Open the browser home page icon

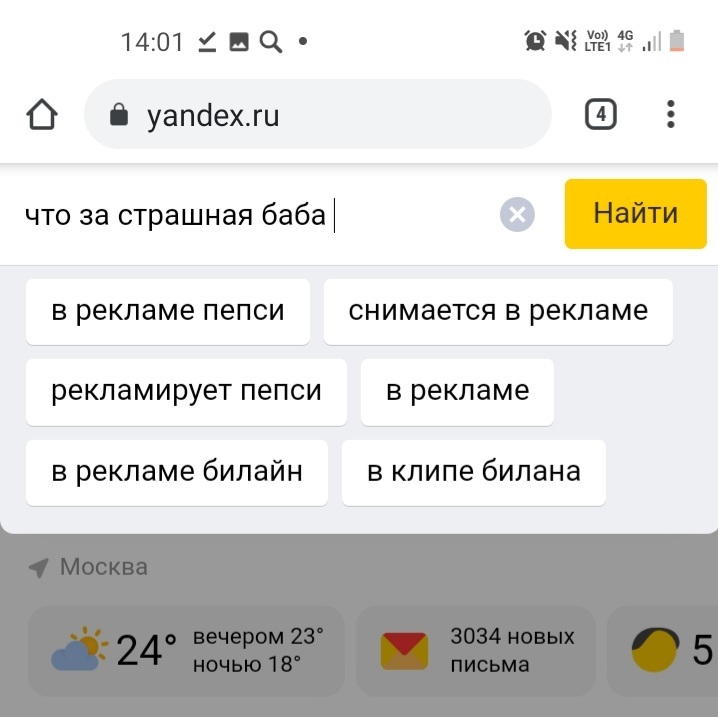tap(42, 115)
